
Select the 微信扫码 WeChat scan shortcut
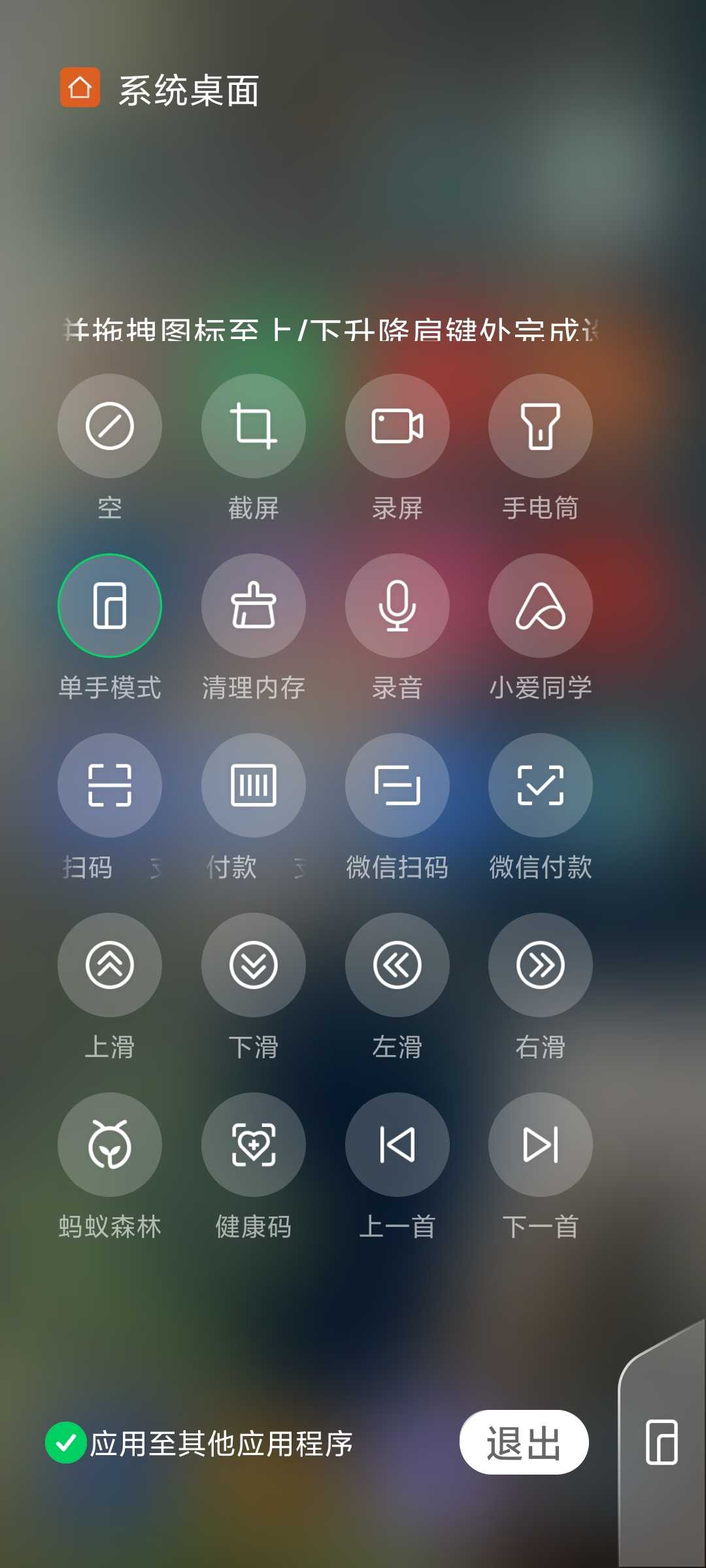tap(397, 785)
